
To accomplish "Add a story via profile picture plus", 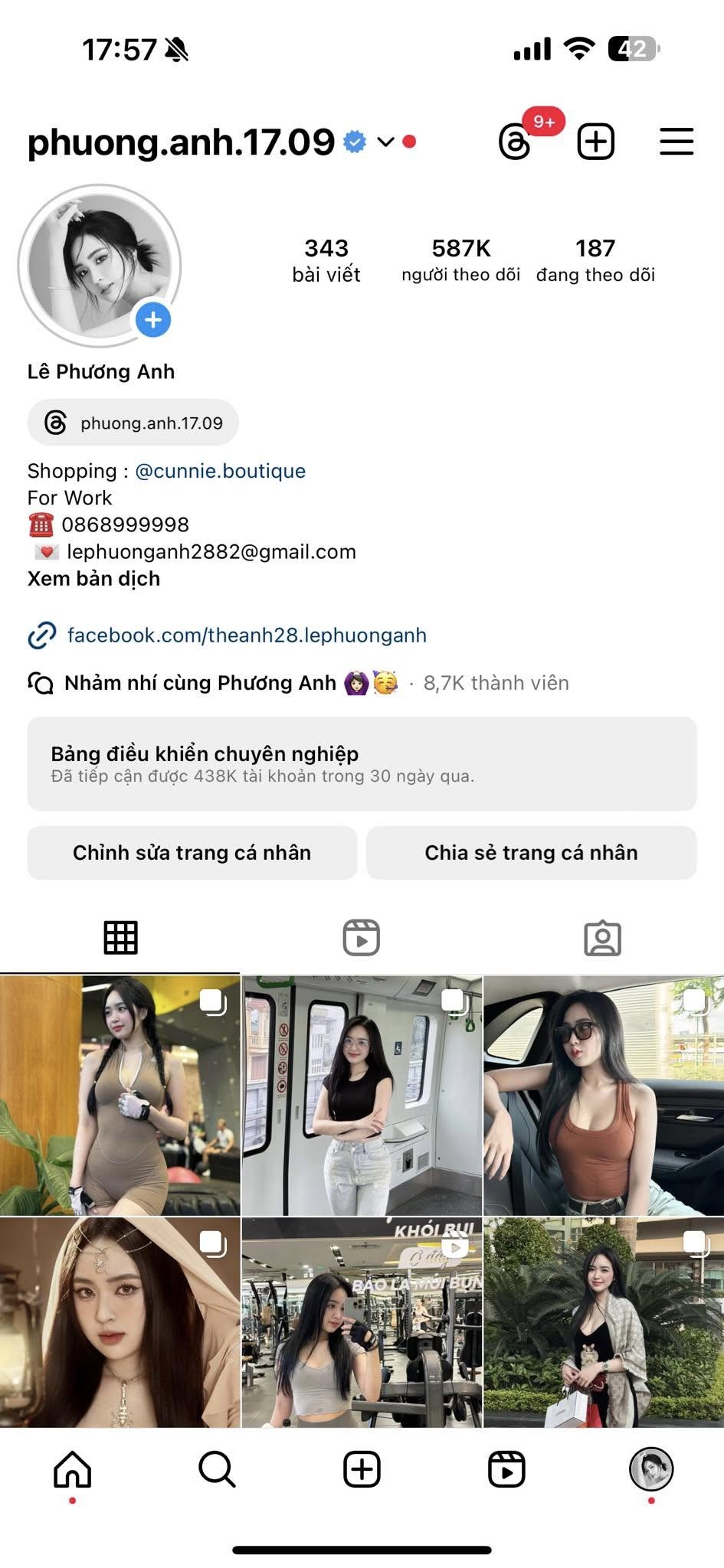I will coord(153,319).
